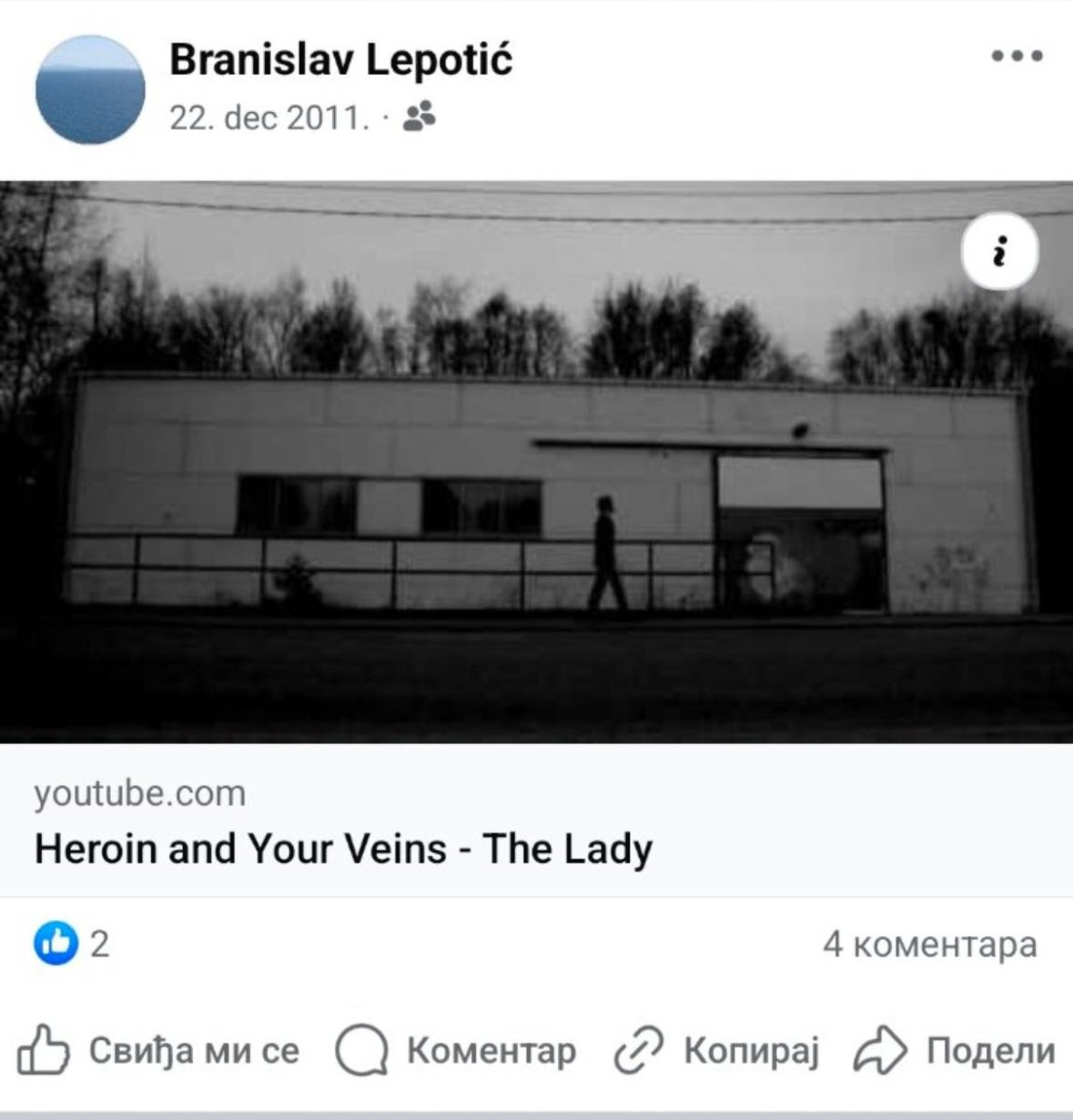The image size is (1073, 1120).
Task: Open the 4 коментара comments list
Action: [929, 945]
